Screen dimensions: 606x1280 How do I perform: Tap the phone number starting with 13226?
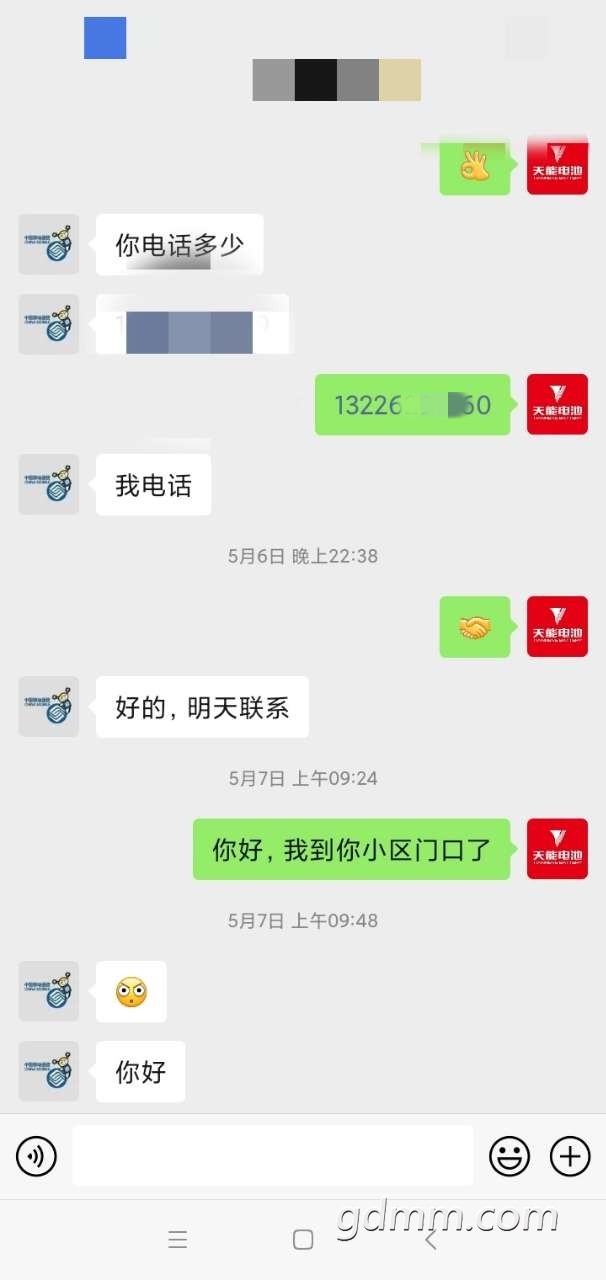(412, 405)
